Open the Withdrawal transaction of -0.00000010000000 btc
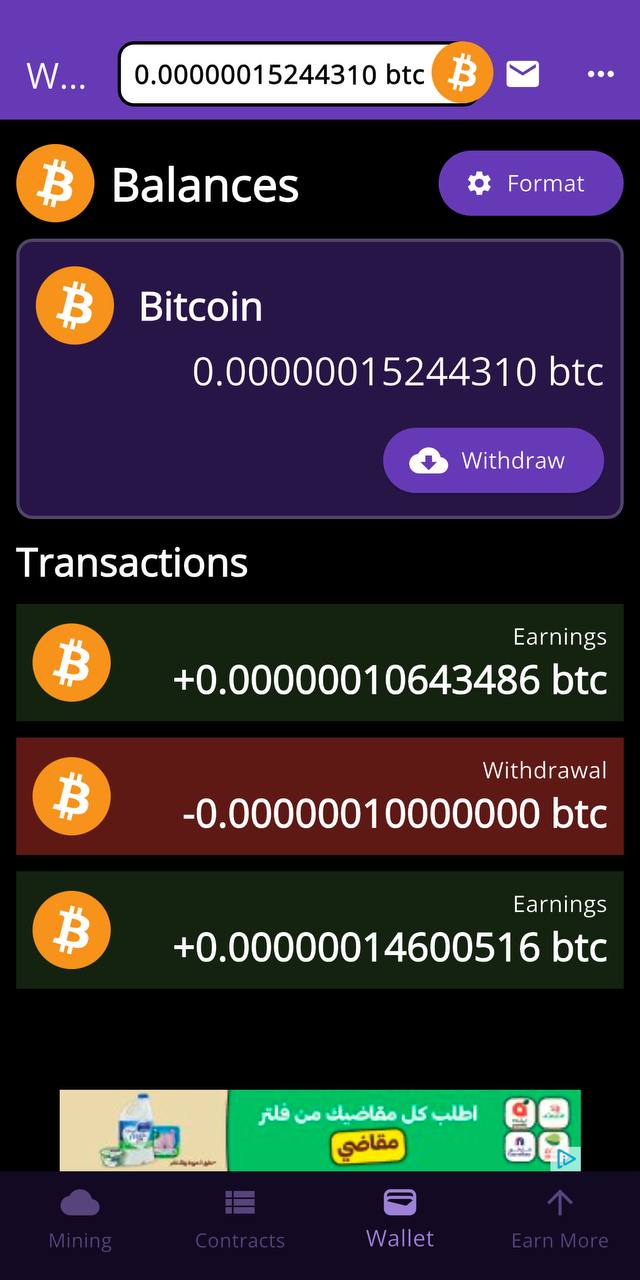The height and width of the screenshot is (1280, 640). (x=320, y=796)
